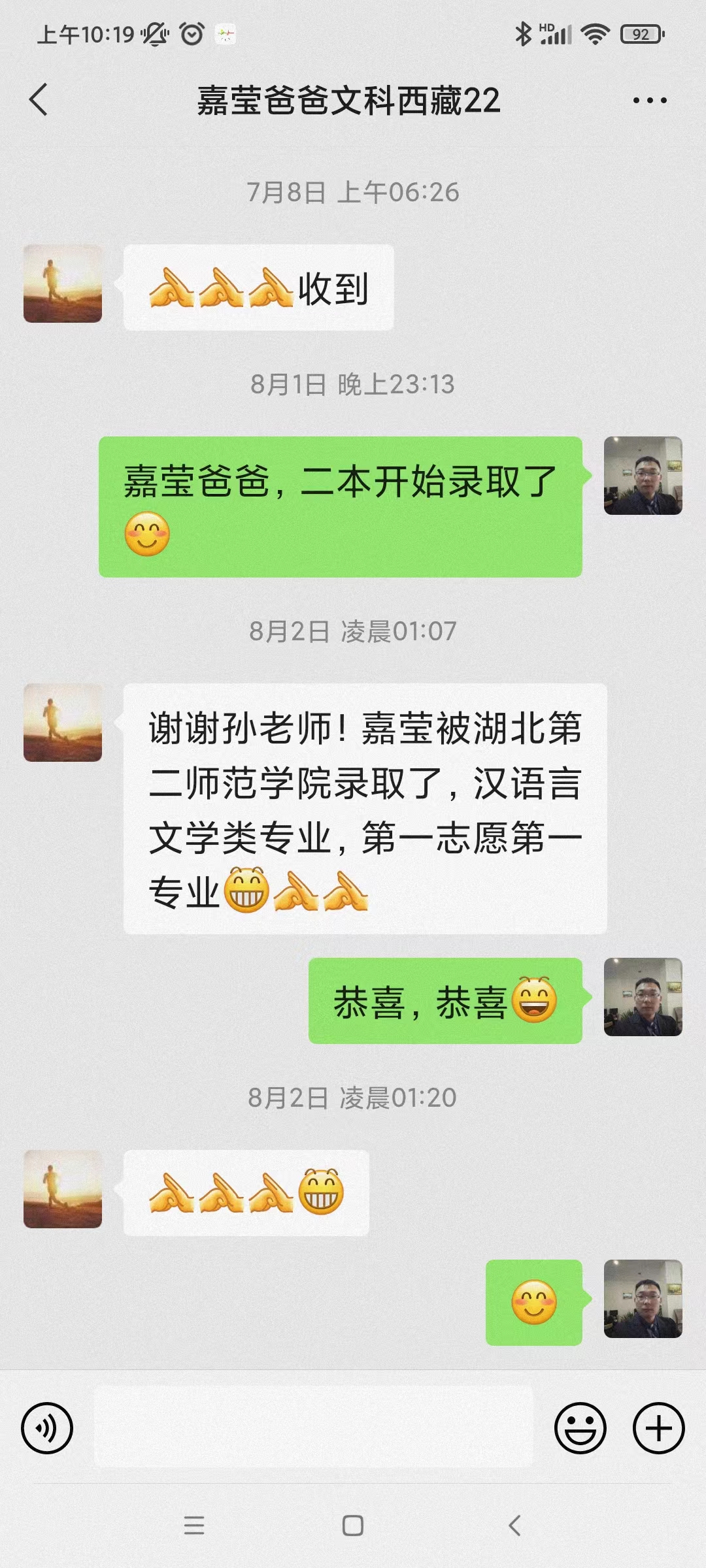Open the emoji sticker panel
The height and width of the screenshot is (1568, 706).
[580, 1428]
